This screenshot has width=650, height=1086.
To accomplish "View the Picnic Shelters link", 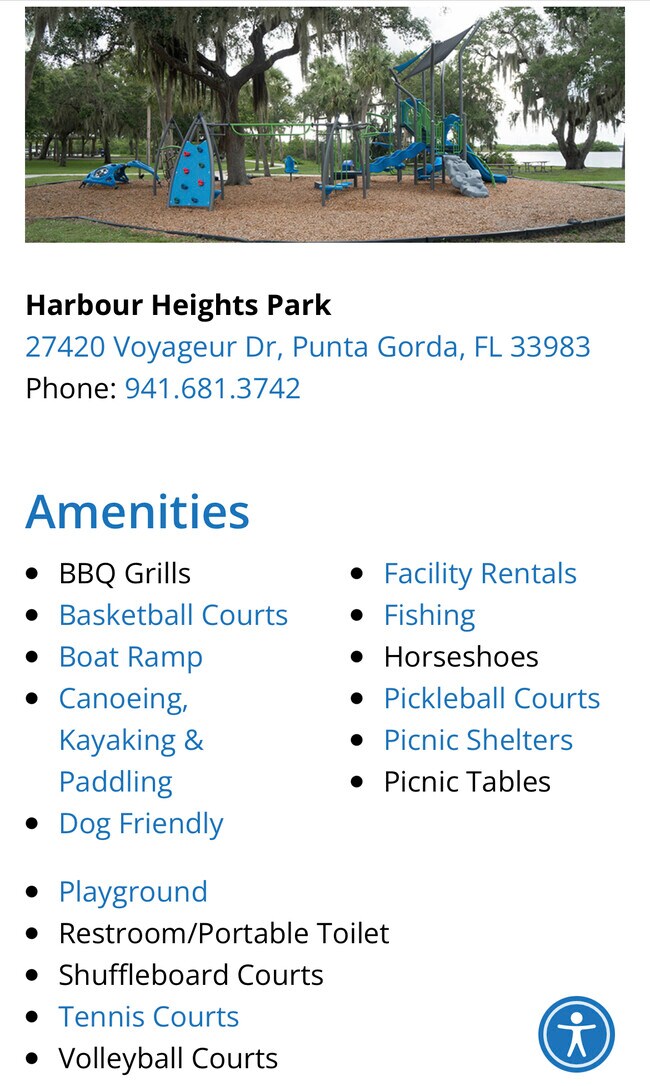I will pos(478,740).
